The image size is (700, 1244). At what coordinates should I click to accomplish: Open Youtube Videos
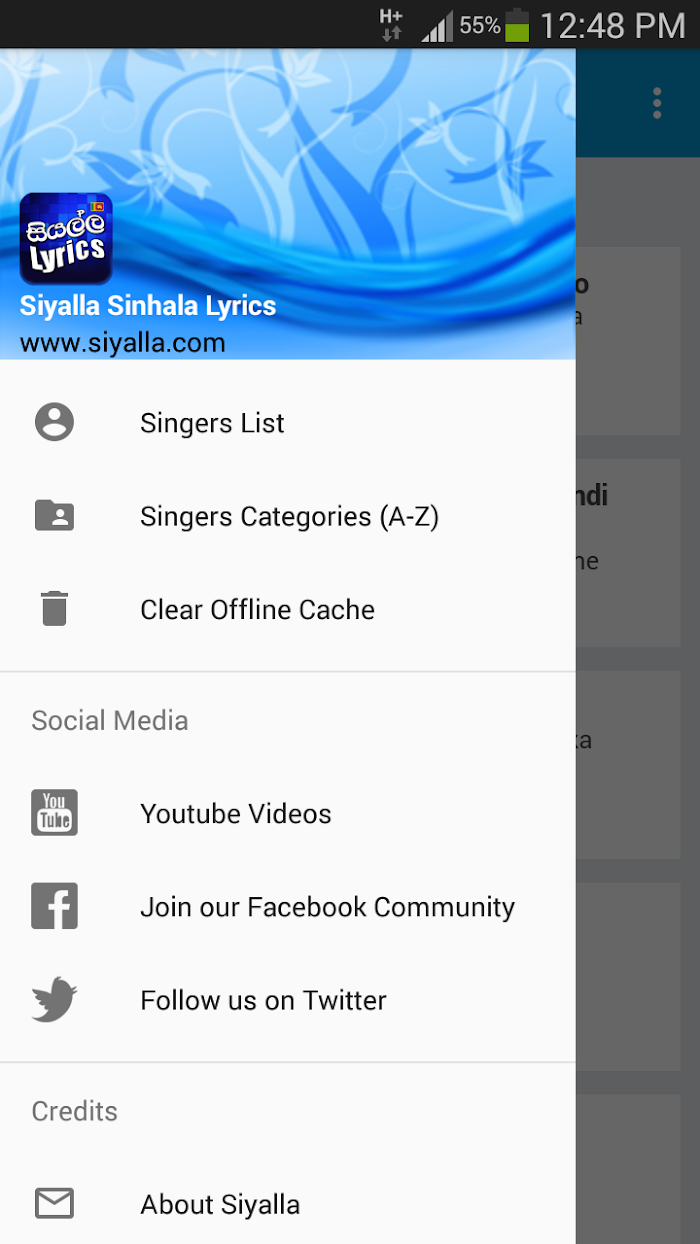pyautogui.click(x=288, y=813)
